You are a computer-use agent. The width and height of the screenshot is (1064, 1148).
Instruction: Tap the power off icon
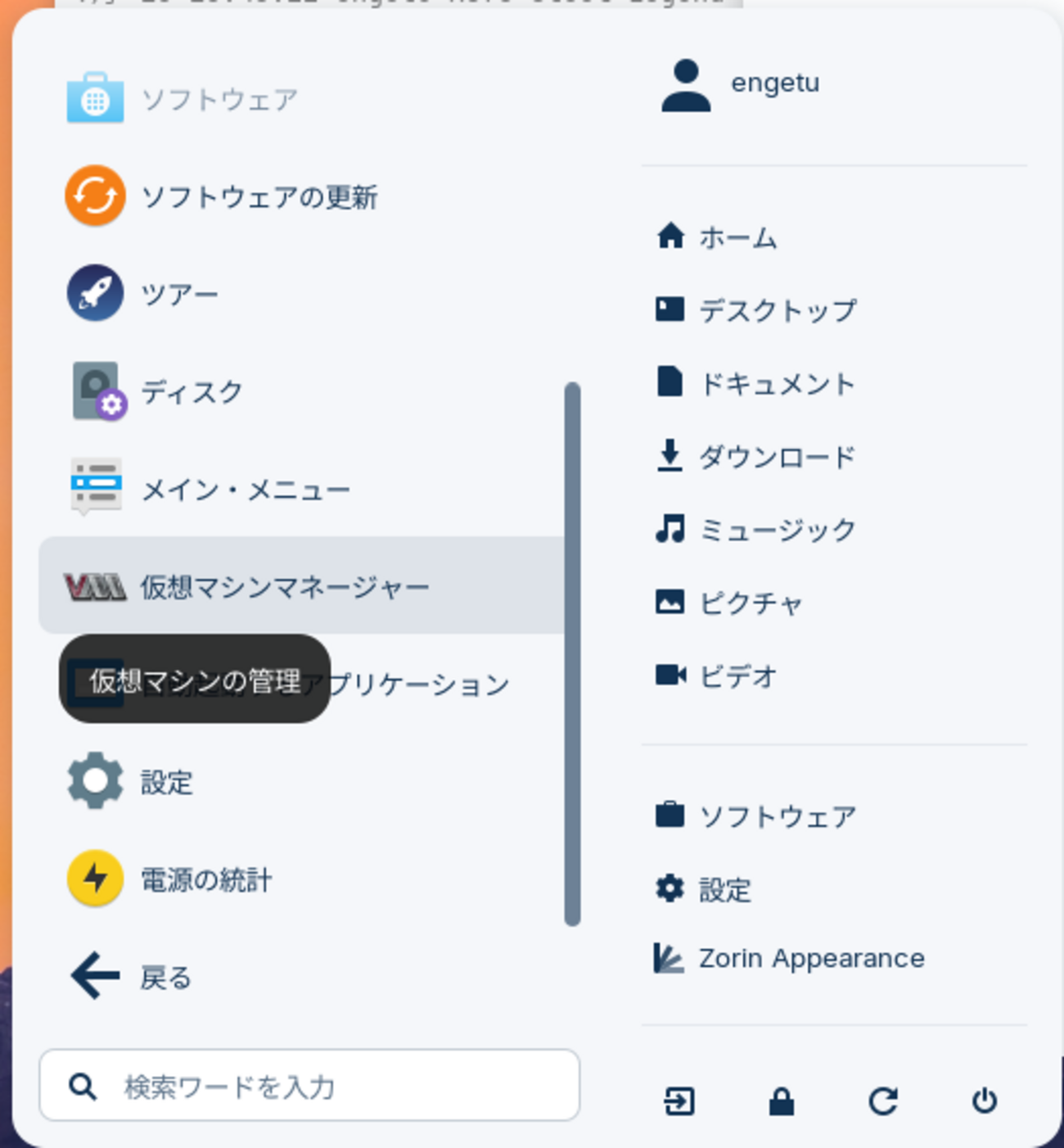[x=985, y=1101]
